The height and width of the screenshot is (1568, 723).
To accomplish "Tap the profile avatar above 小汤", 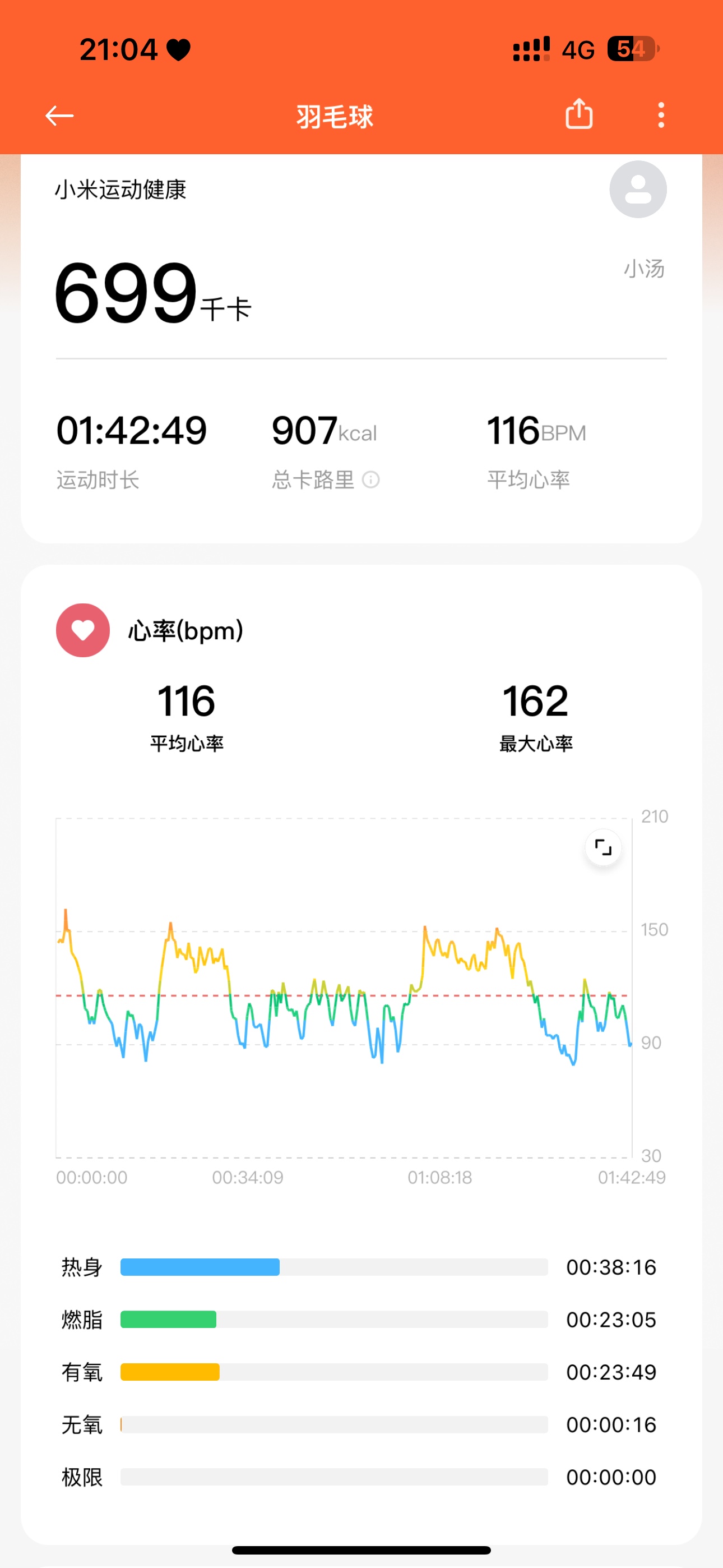I will click(638, 190).
